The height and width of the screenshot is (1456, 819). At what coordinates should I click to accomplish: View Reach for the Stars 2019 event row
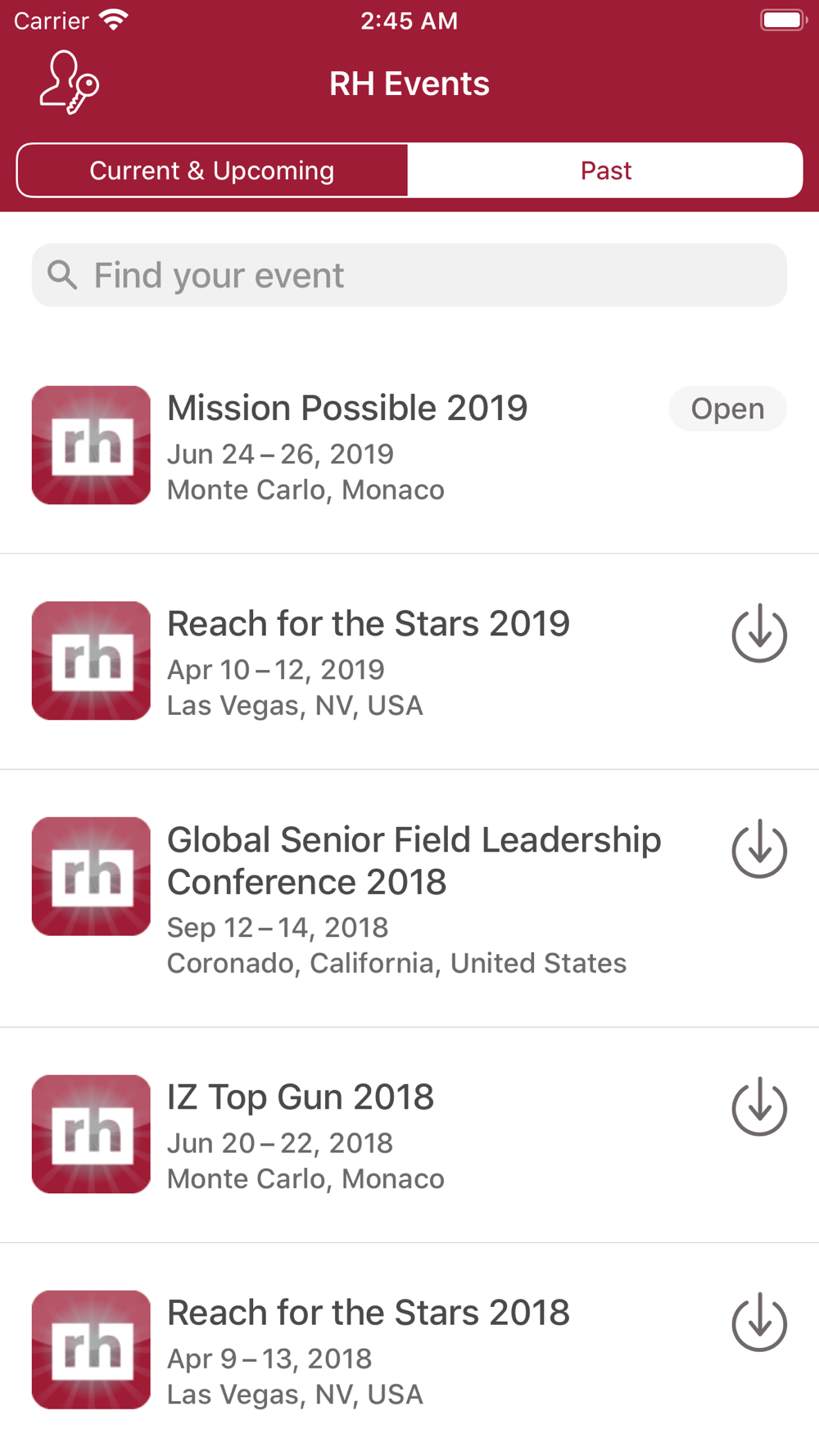369,662
